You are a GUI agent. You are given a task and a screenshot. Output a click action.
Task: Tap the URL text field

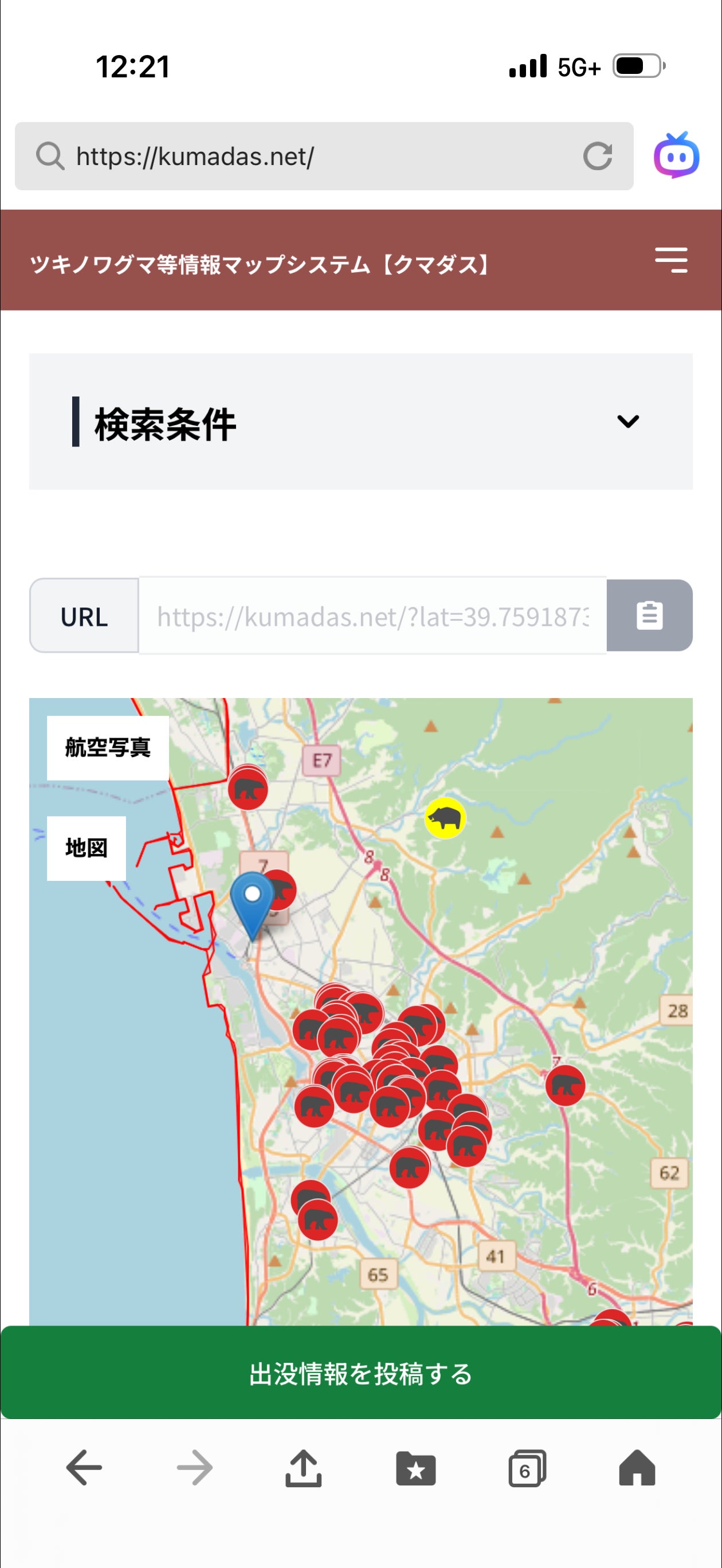coord(372,616)
